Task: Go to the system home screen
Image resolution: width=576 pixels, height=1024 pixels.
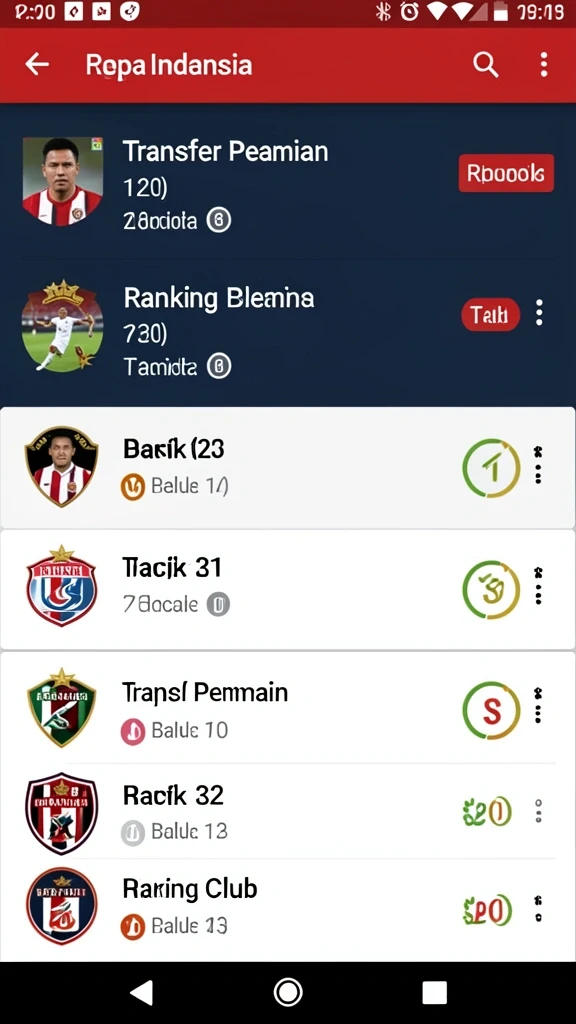Action: tap(288, 993)
